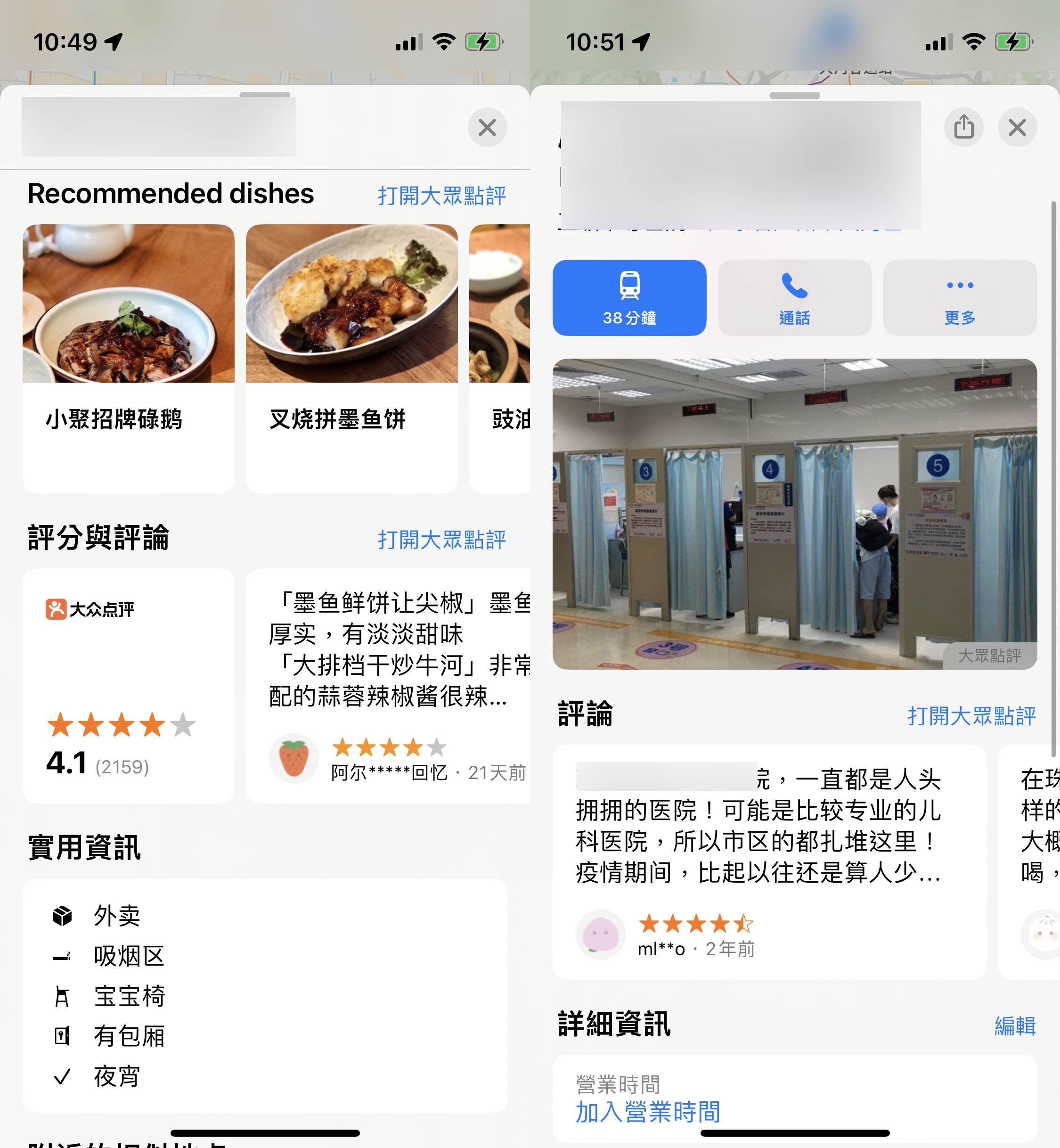The image size is (1060, 1148).
Task: Open the 小聚招牌碌鹅 dish card
Action: [128, 358]
